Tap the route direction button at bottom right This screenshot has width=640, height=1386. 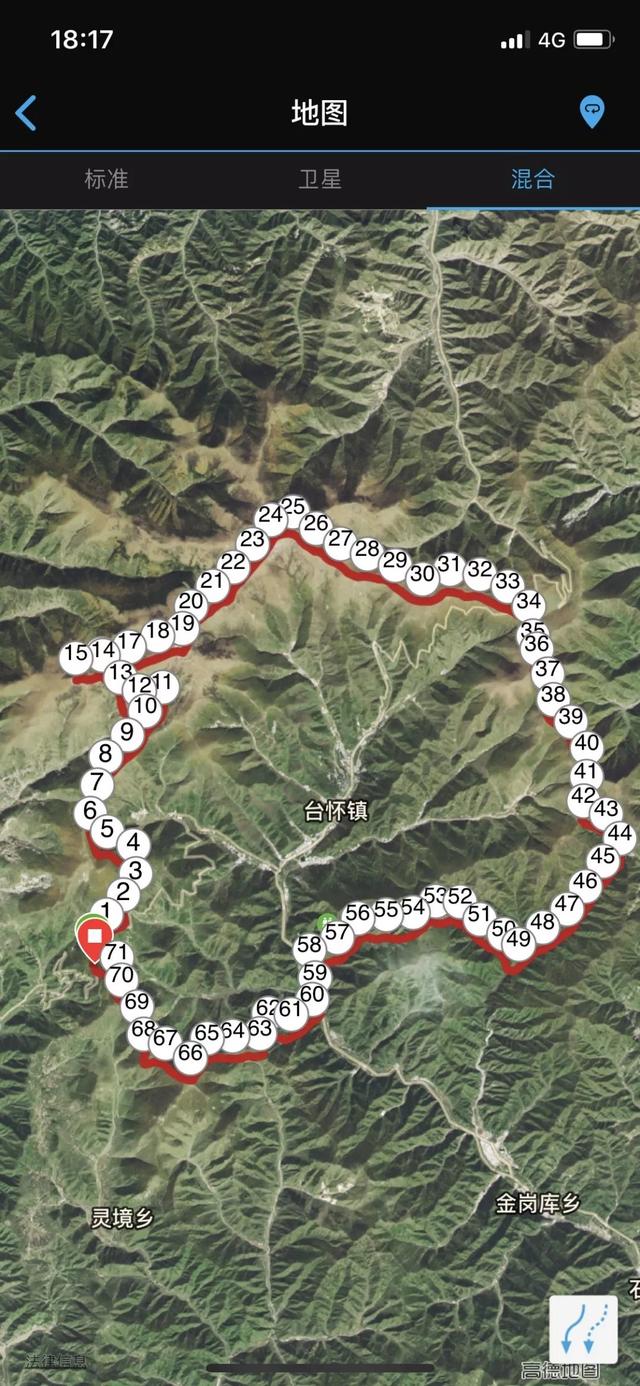tap(583, 1329)
